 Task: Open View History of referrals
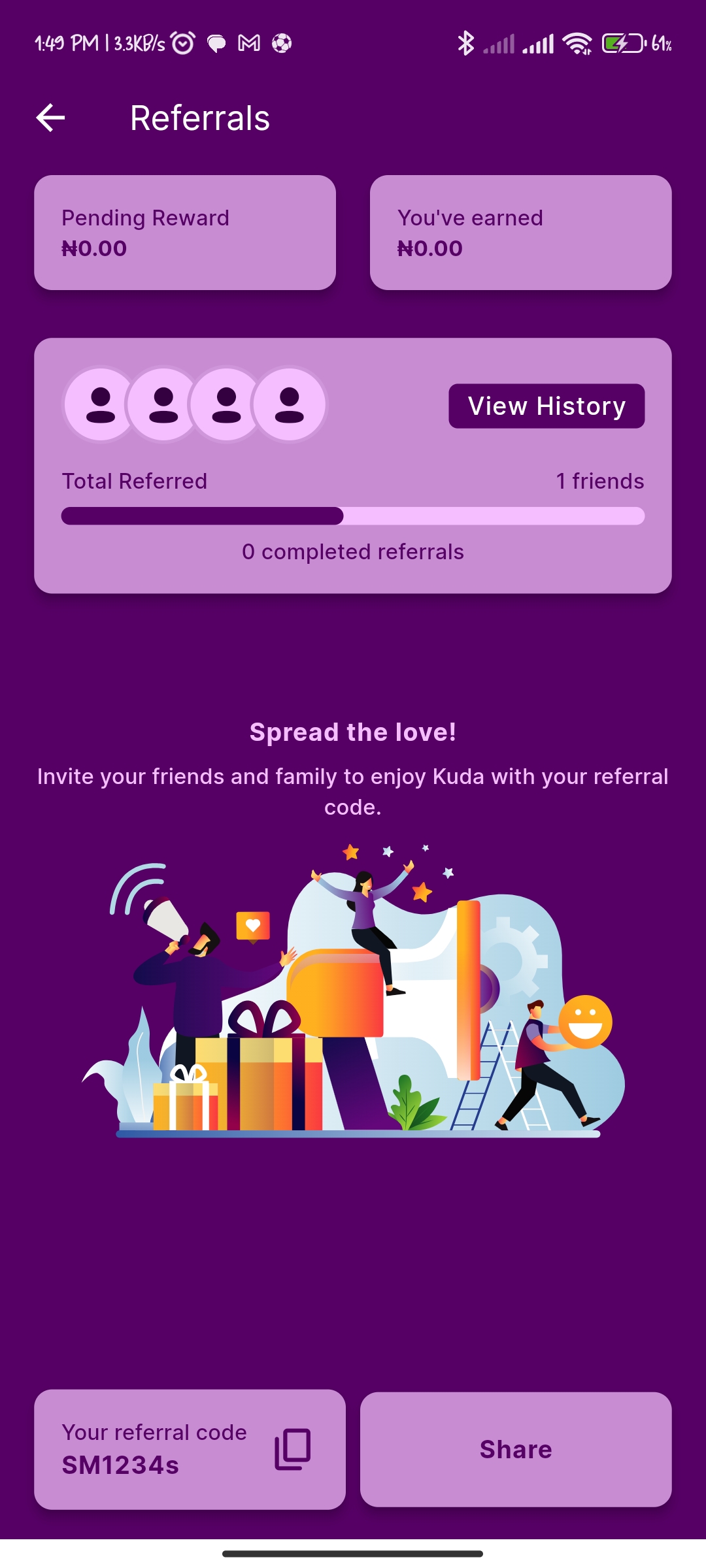coord(546,406)
